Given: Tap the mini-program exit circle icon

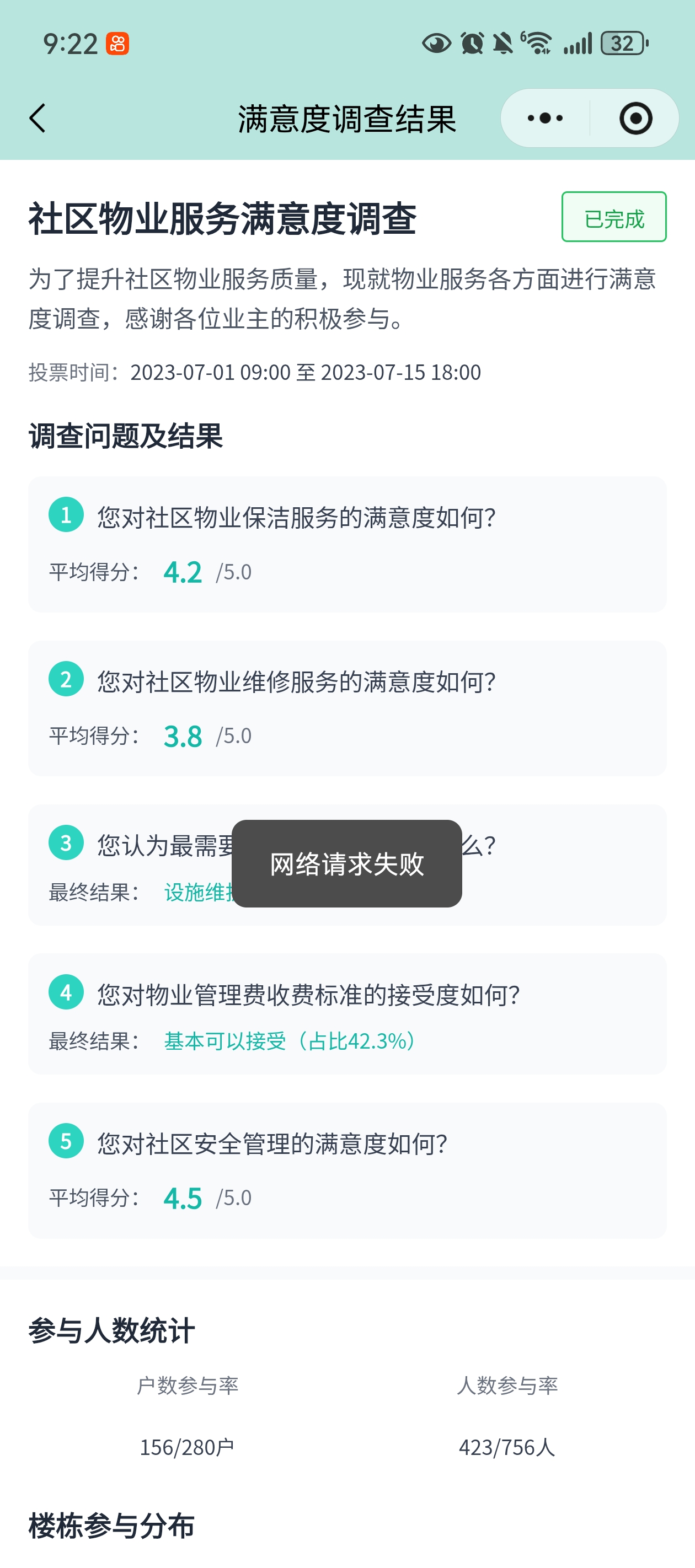Looking at the screenshot, I should pyautogui.click(x=635, y=119).
